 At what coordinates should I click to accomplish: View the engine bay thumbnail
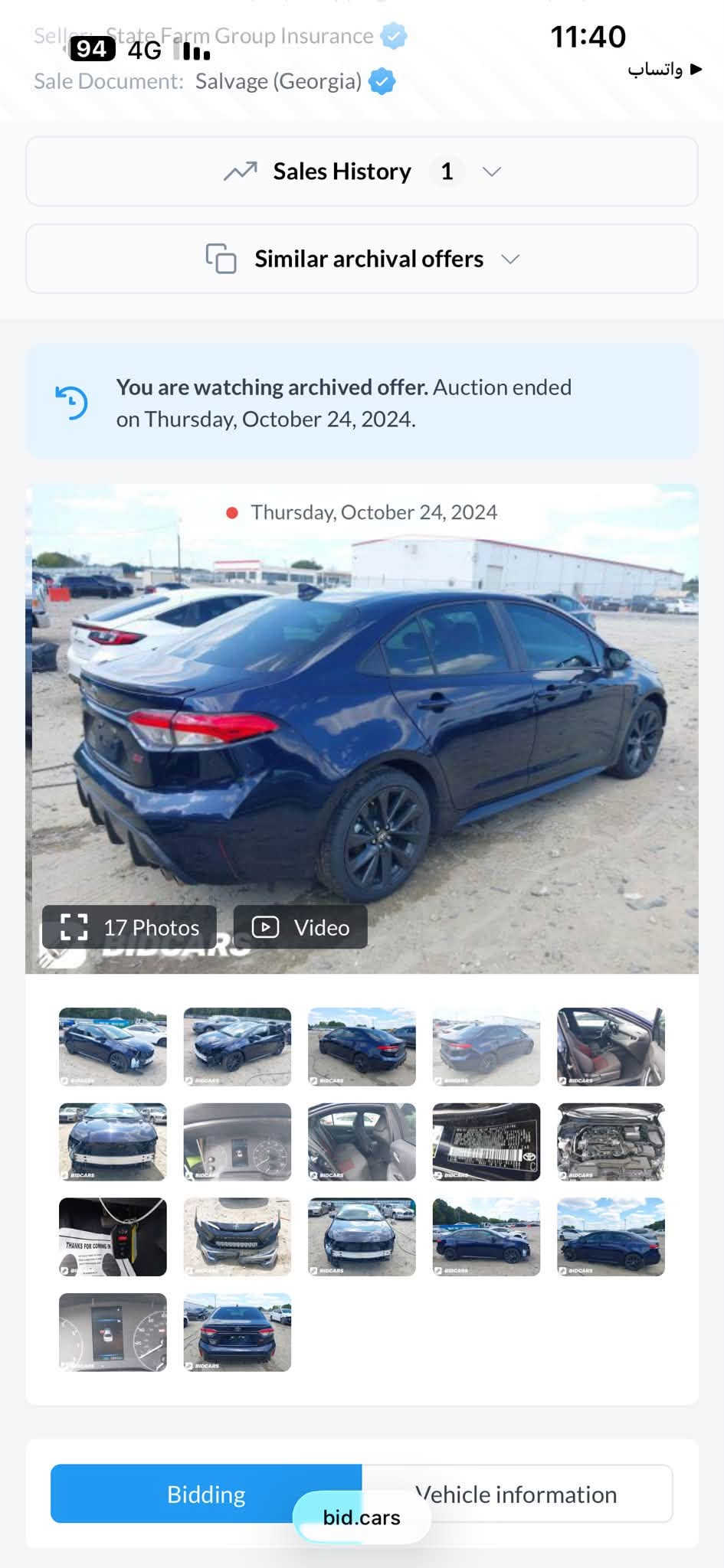pyautogui.click(x=611, y=1142)
